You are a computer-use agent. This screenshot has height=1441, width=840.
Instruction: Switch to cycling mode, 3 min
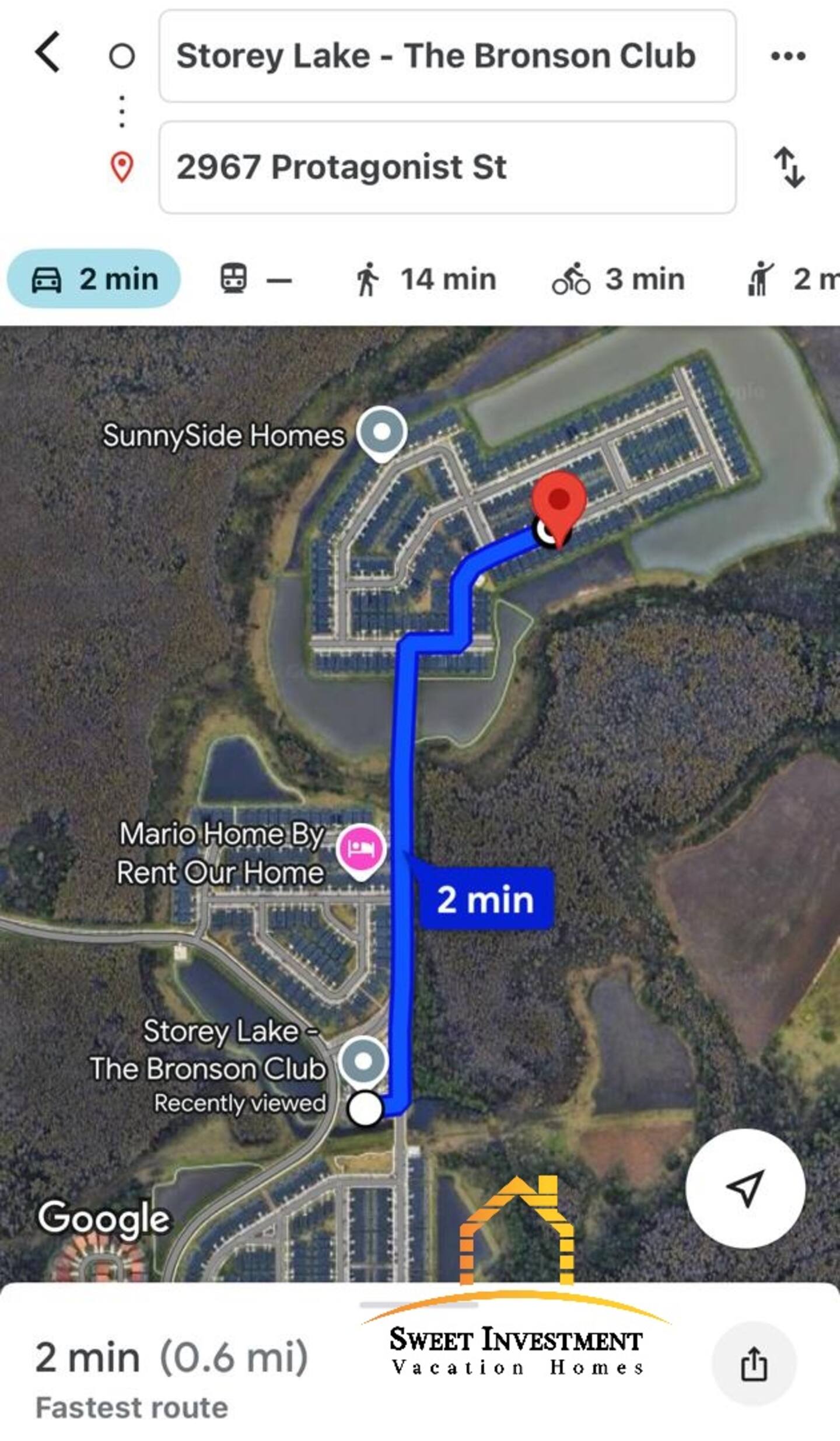tap(618, 279)
